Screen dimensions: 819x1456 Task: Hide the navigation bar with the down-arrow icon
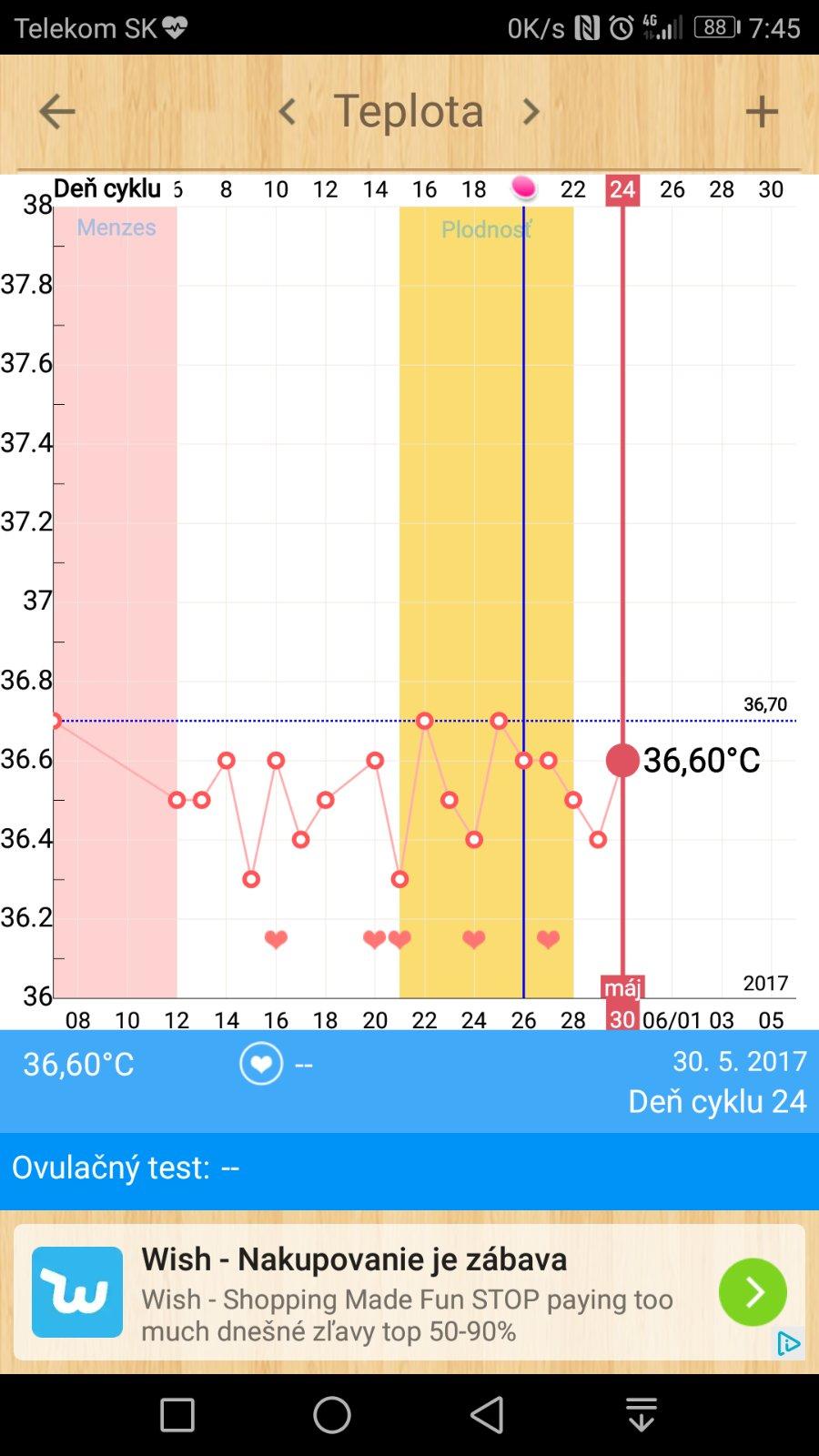pos(642,1415)
